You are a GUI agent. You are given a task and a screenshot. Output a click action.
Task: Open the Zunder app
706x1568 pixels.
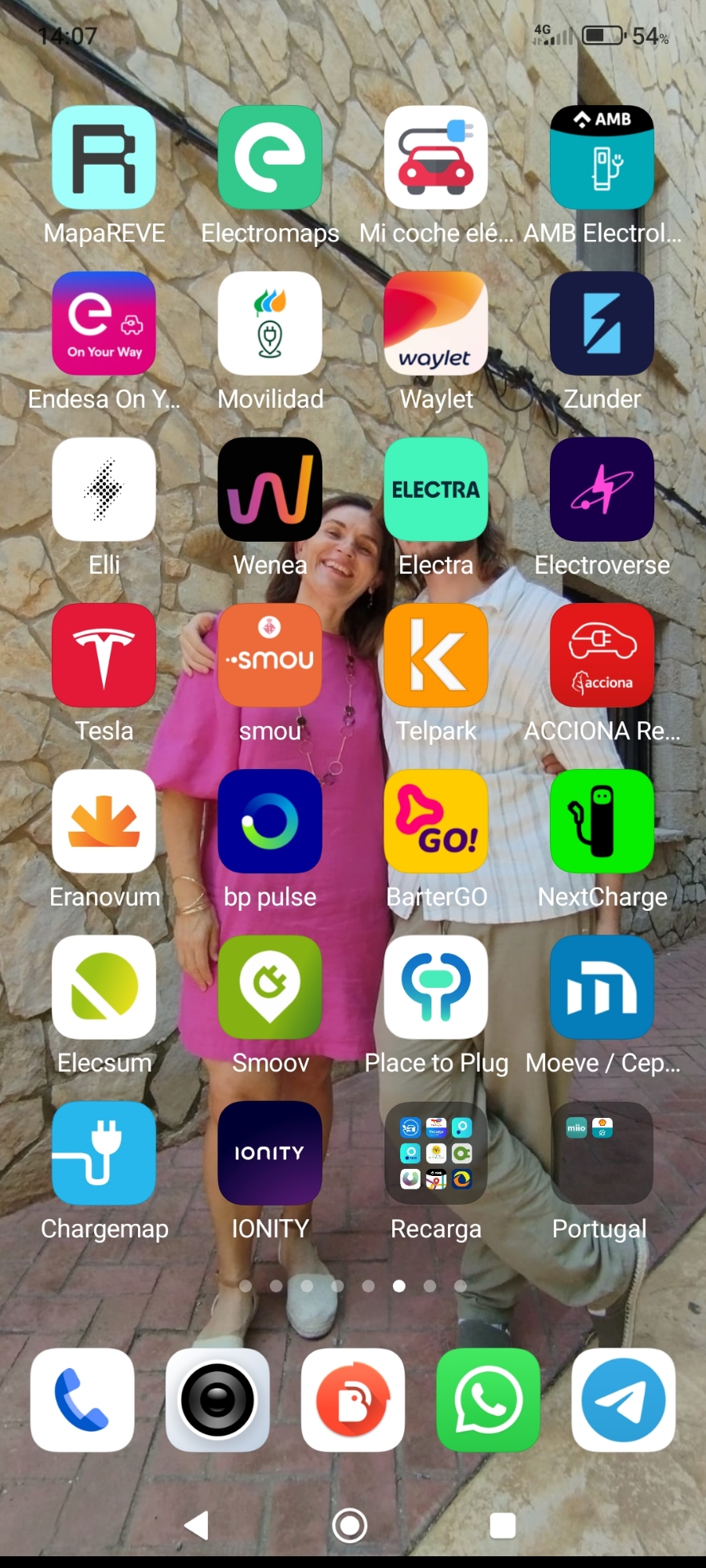(x=602, y=324)
